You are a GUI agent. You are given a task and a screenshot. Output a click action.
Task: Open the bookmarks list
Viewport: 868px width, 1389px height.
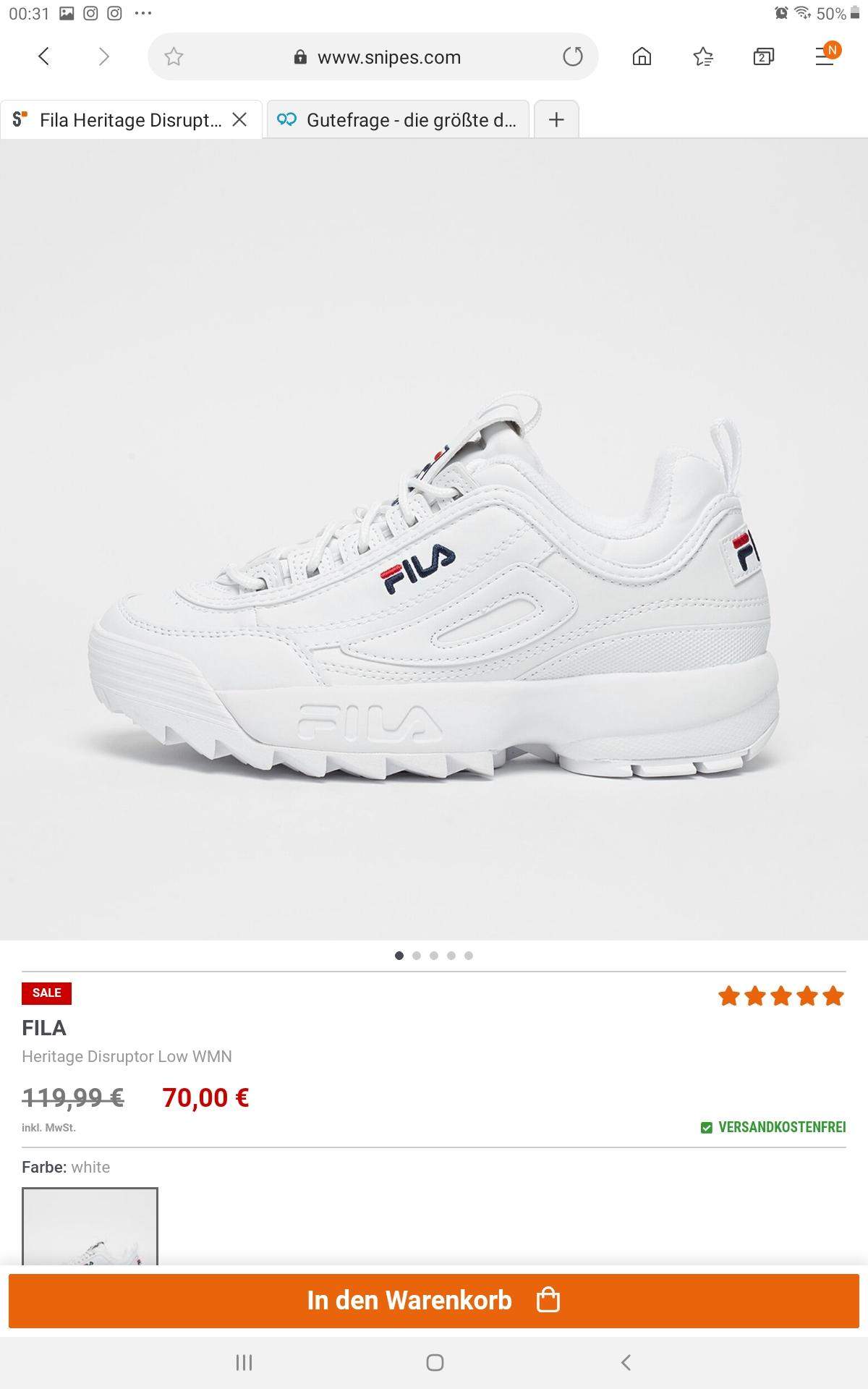pos(703,56)
